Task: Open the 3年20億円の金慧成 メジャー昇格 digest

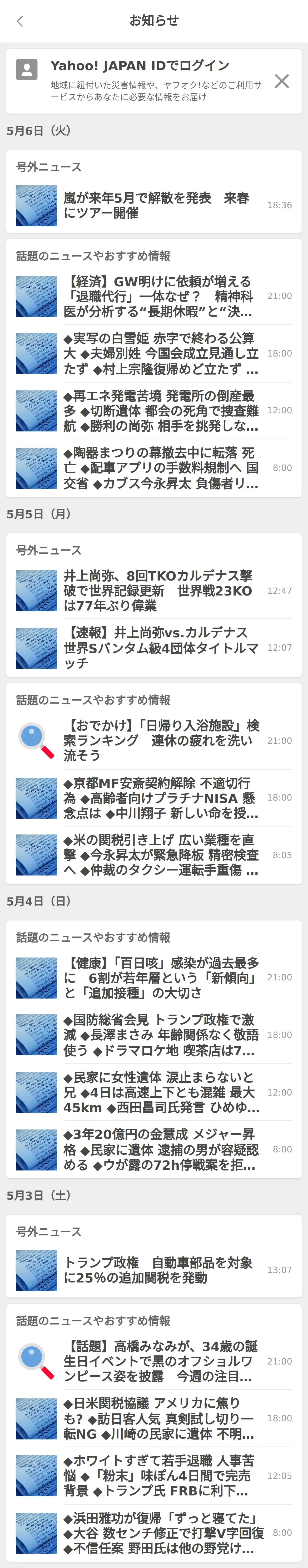Action: [161, 1149]
